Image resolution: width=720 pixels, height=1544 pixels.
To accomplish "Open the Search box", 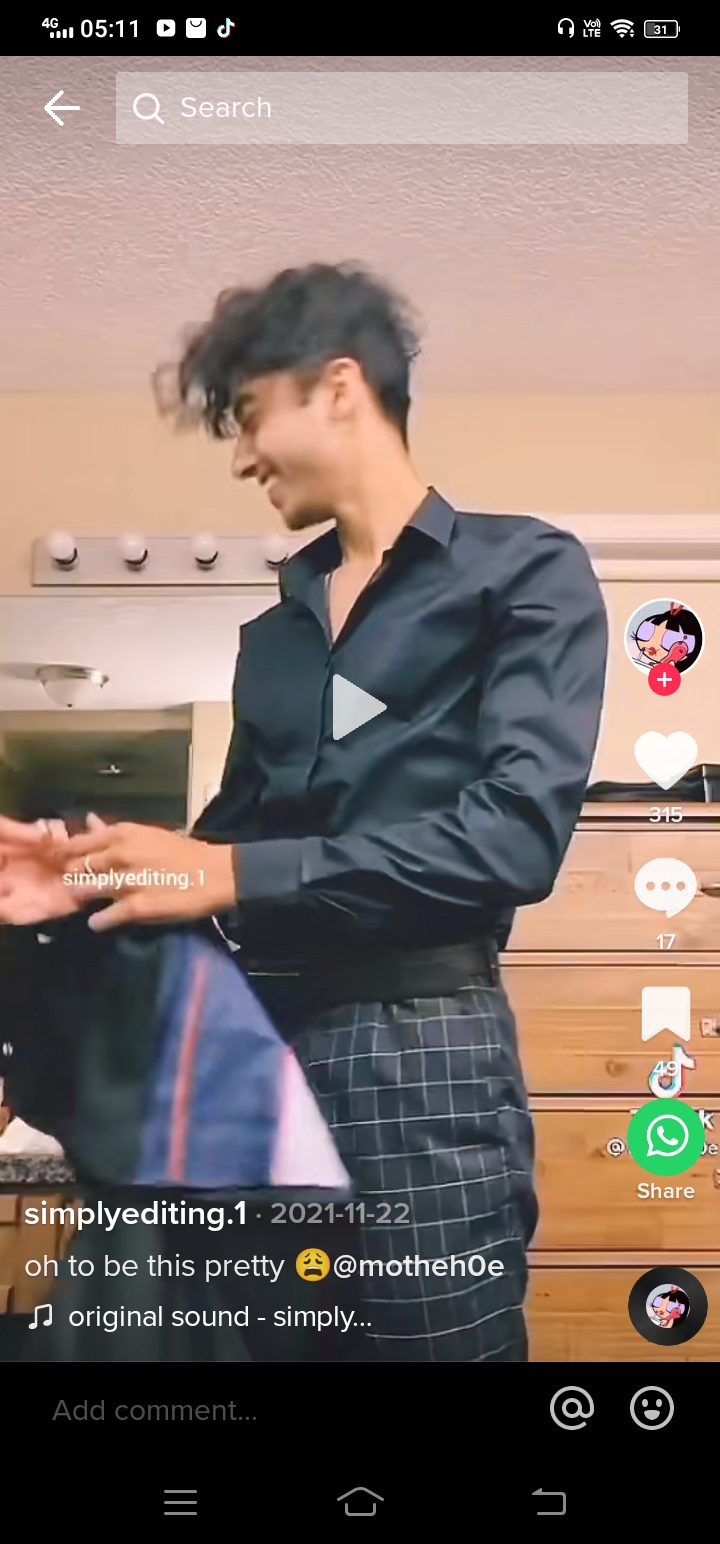I will (401, 108).
